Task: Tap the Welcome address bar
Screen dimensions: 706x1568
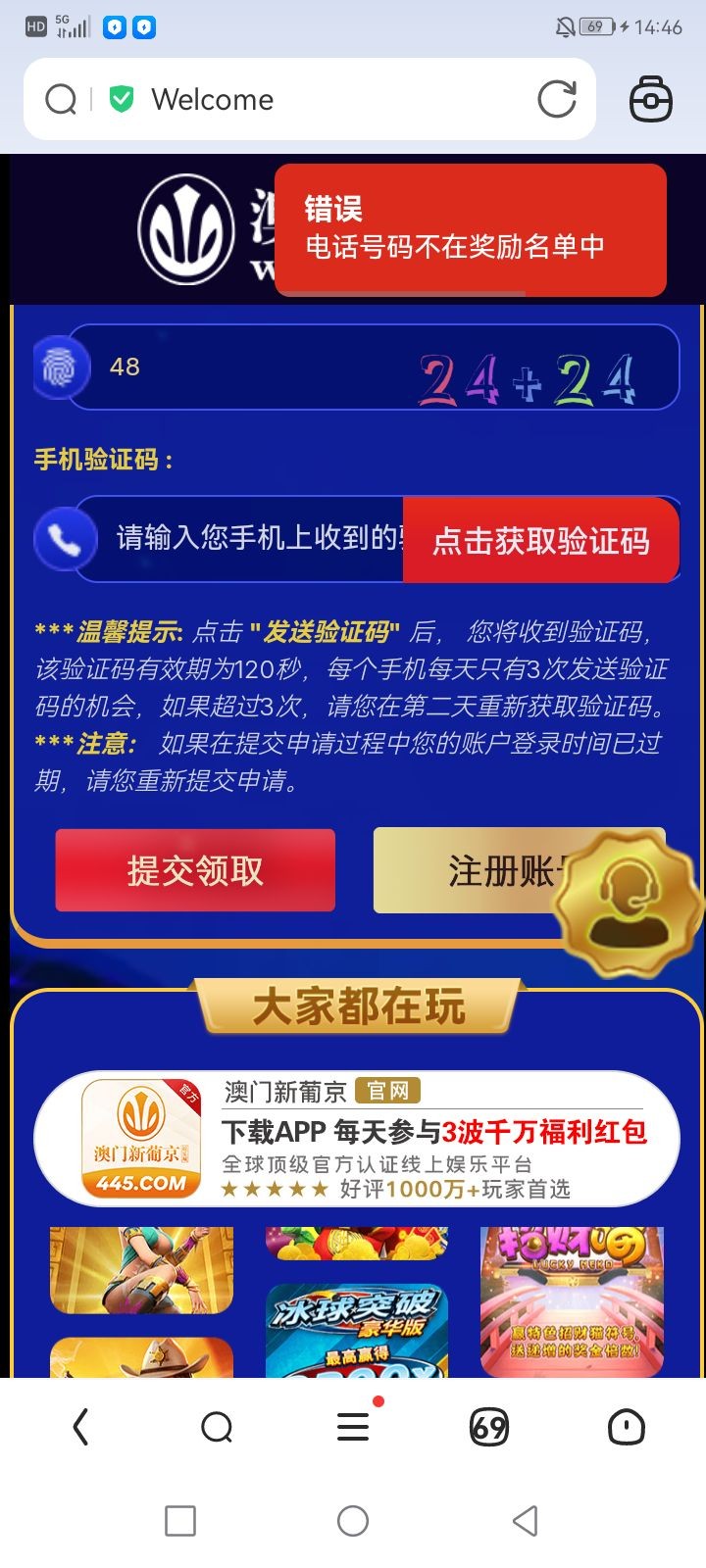Action: point(294,100)
